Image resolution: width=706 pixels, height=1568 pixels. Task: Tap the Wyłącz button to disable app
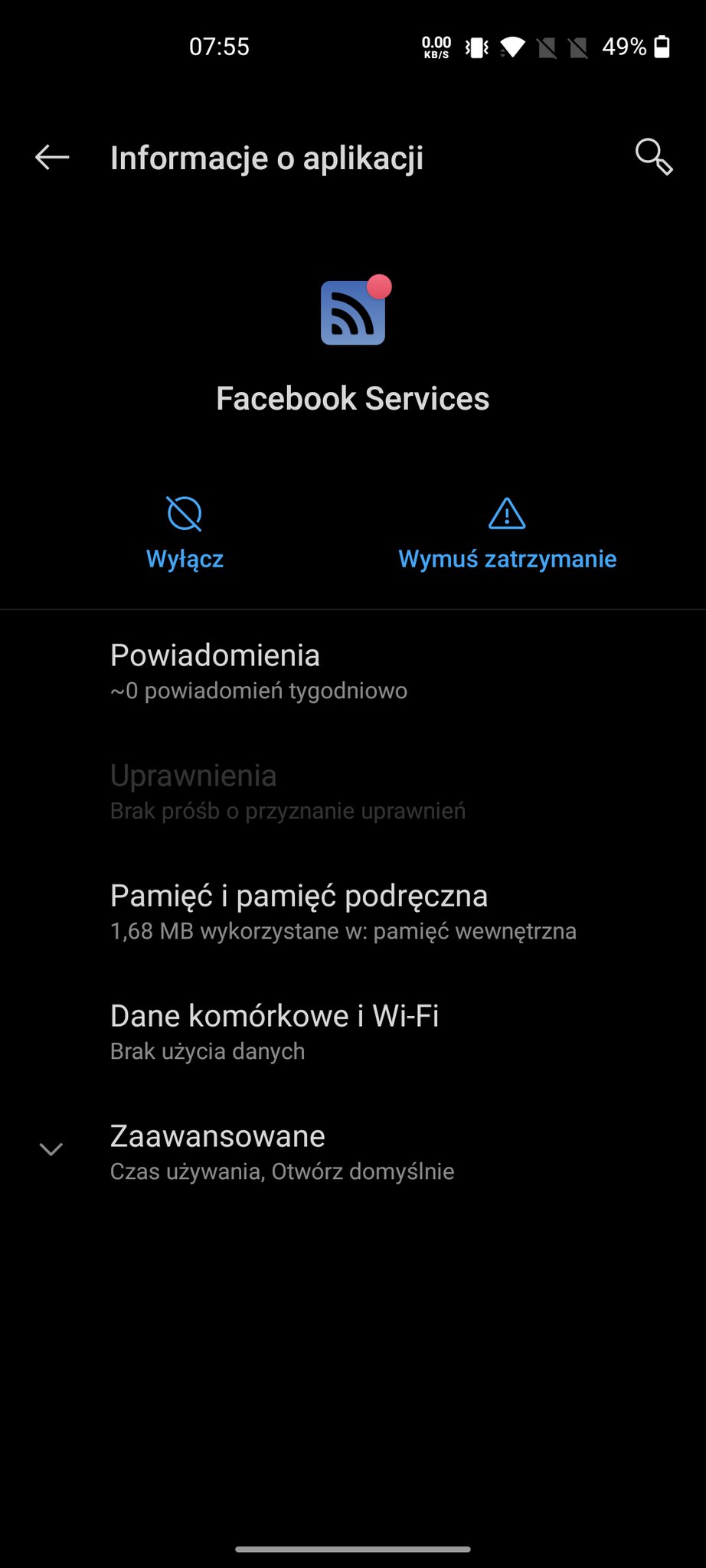(185, 533)
